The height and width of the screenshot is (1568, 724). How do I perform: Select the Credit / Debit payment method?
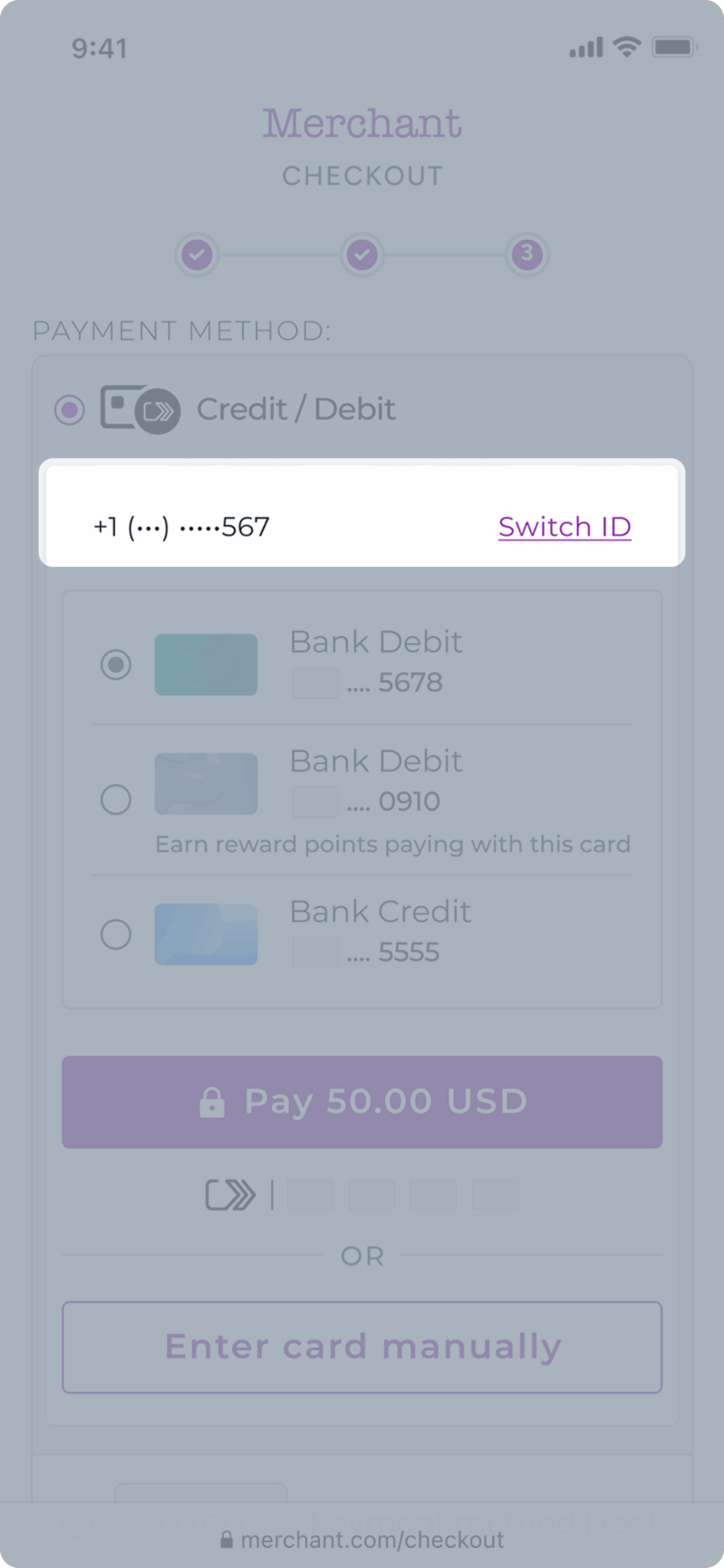click(70, 409)
